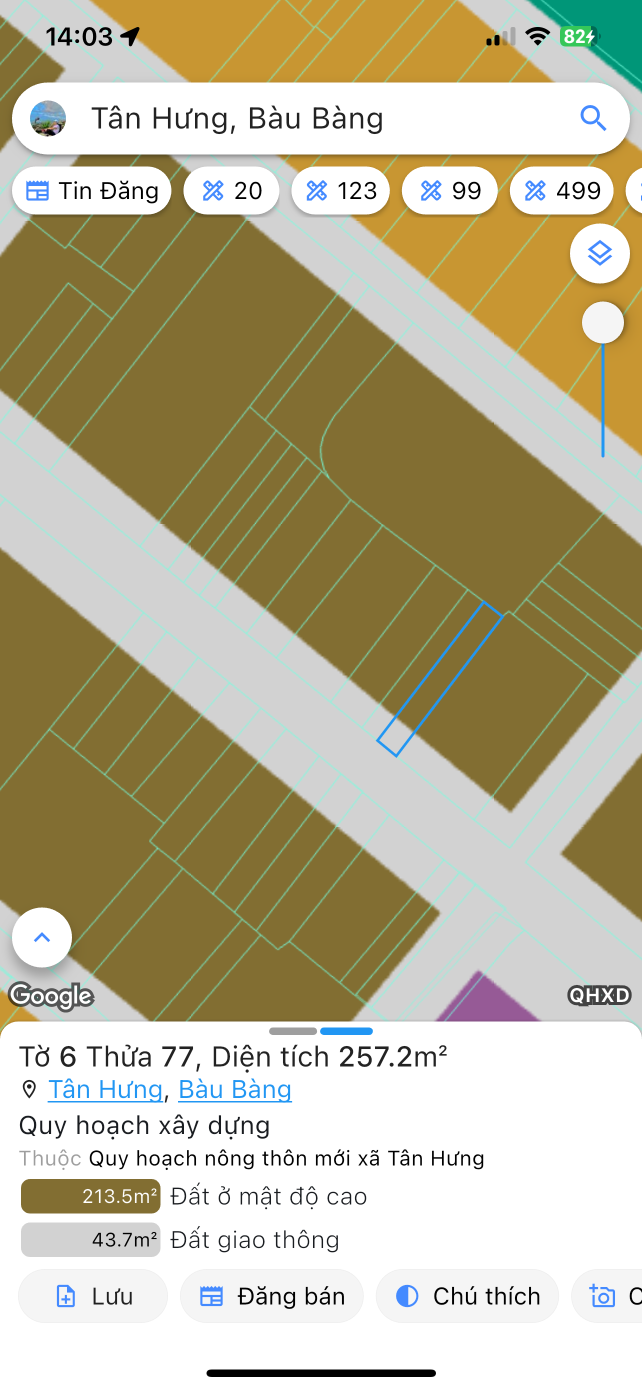The image size is (642, 1389).
Task: Open the Bàu Bàng location link
Action: pos(235,1089)
